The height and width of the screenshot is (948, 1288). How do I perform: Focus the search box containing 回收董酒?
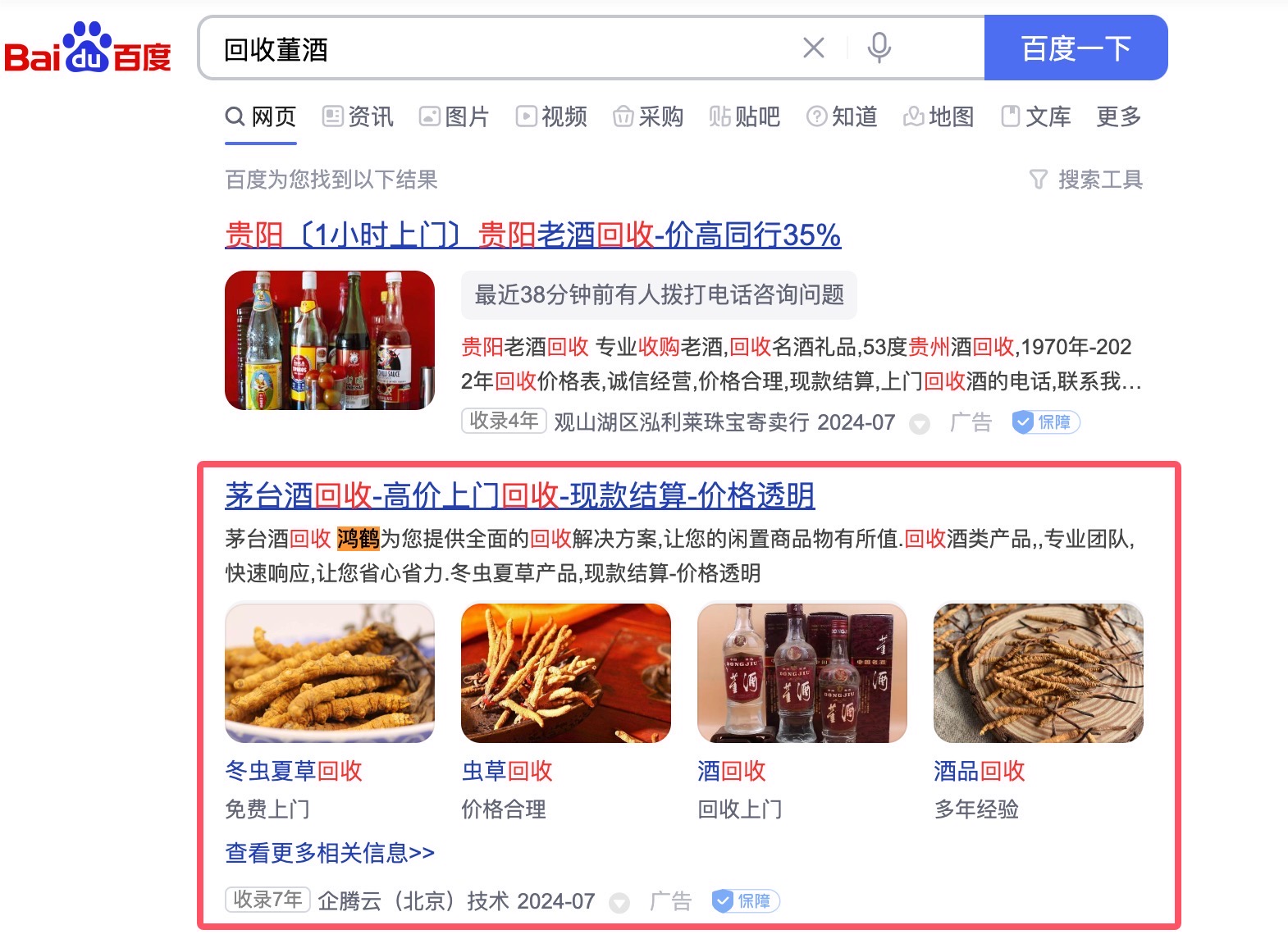(x=492, y=49)
